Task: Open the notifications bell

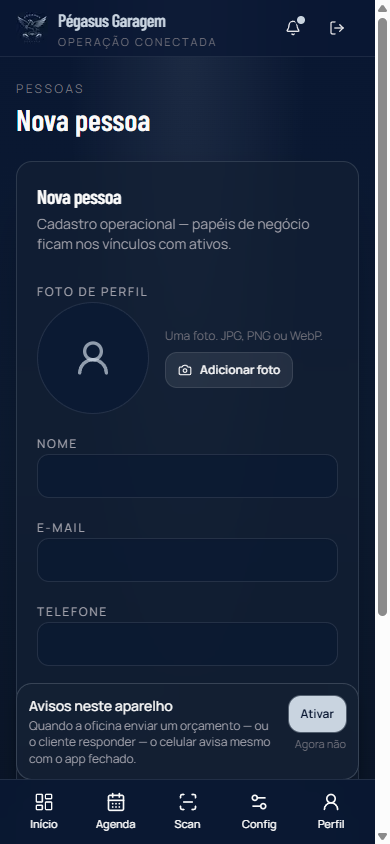Action: (x=293, y=27)
